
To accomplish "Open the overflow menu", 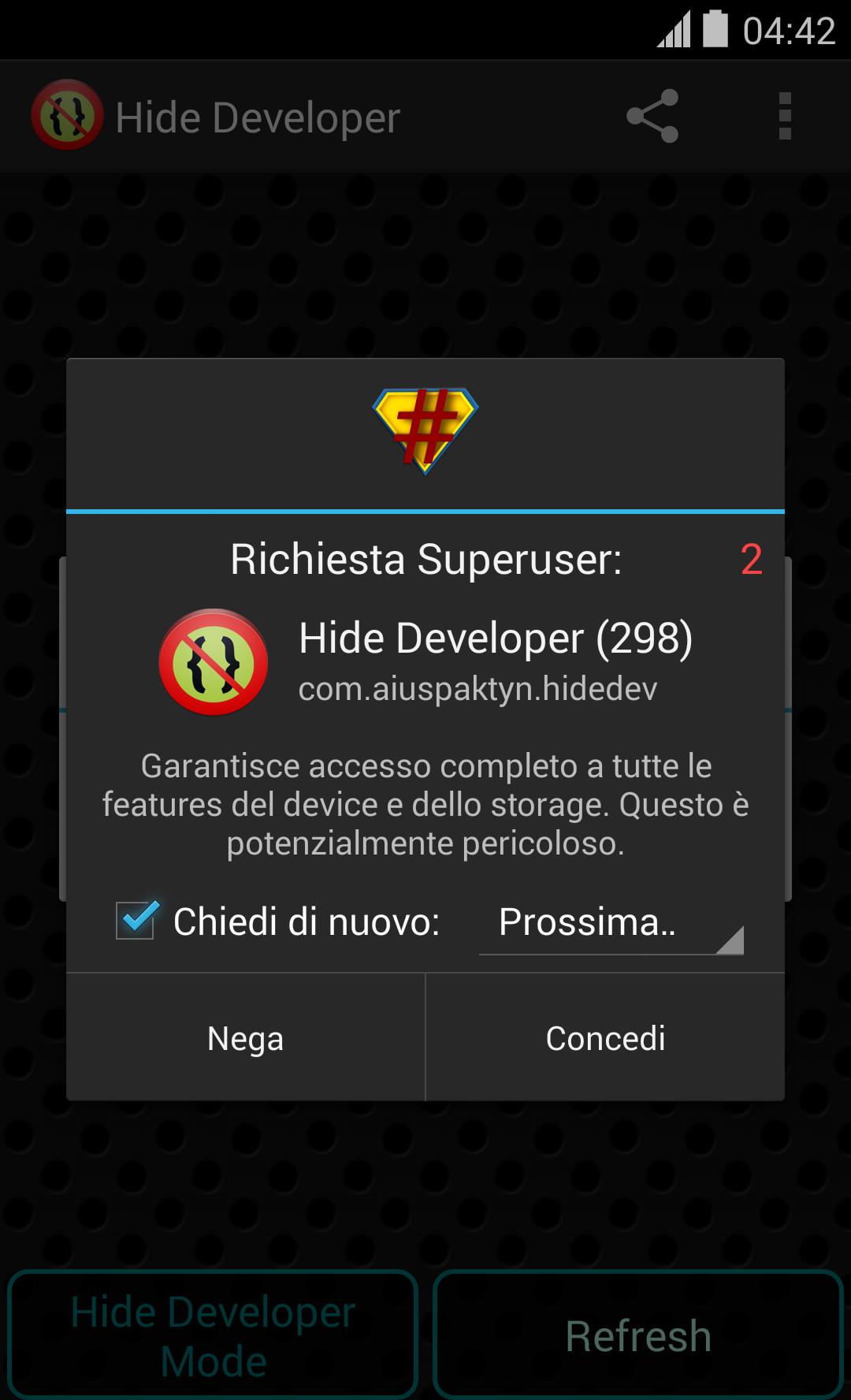I will [x=785, y=116].
